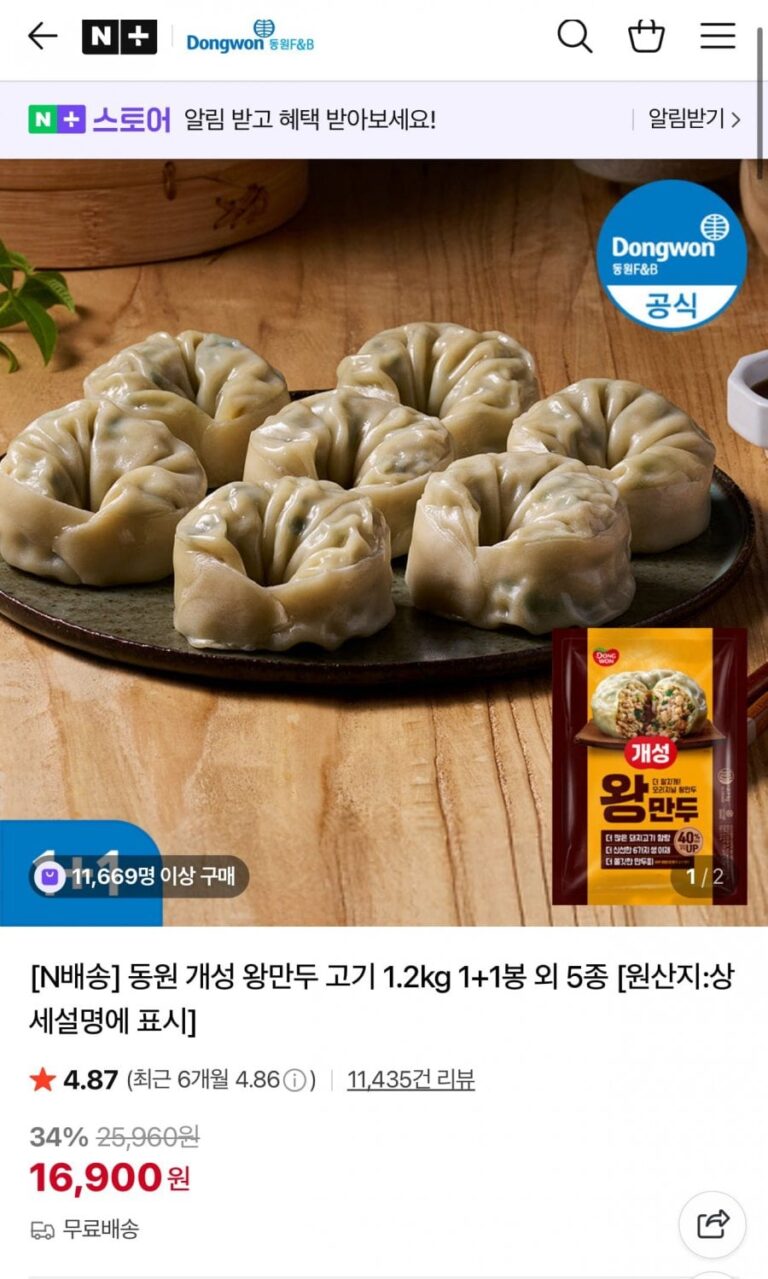
Task: Tap 알림받기 to get store notifications
Action: click(x=694, y=120)
